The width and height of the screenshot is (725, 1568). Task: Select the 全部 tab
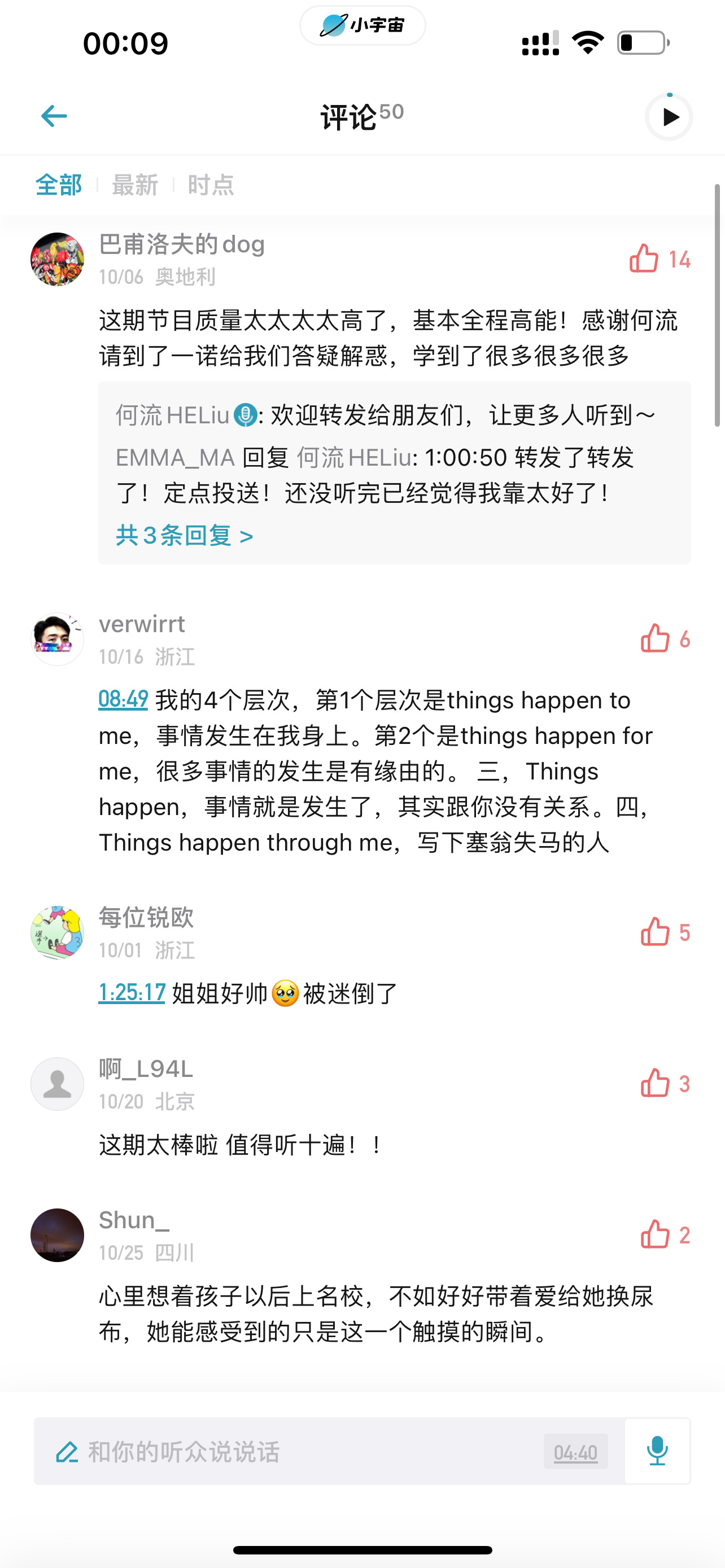click(x=58, y=185)
